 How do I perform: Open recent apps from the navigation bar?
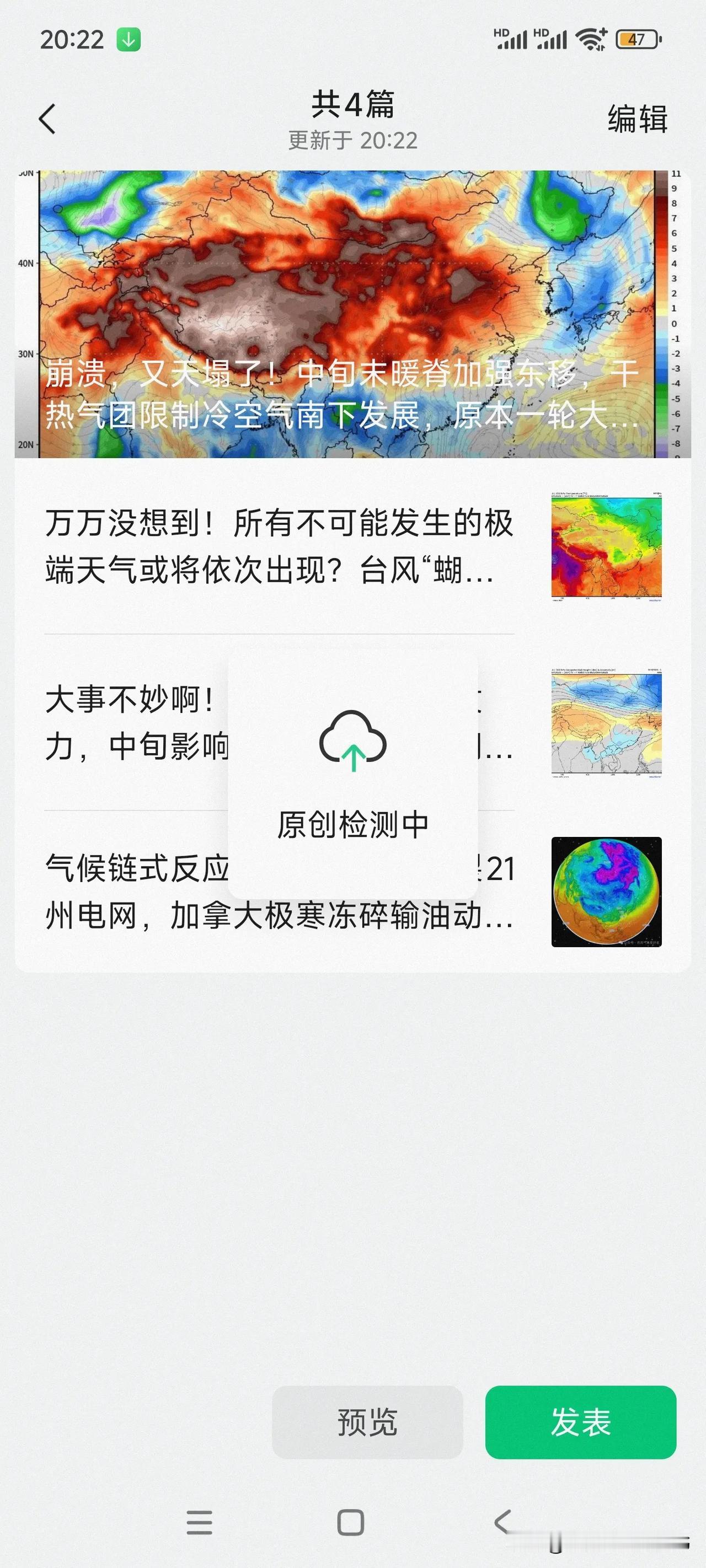[199, 1522]
